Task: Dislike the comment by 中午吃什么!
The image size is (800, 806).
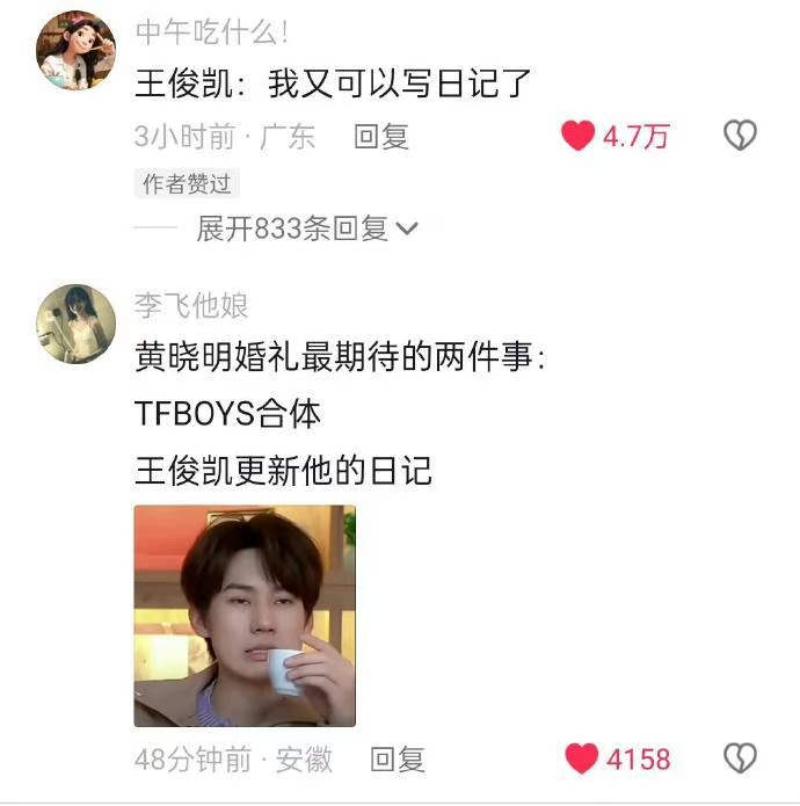Action: coord(739,136)
